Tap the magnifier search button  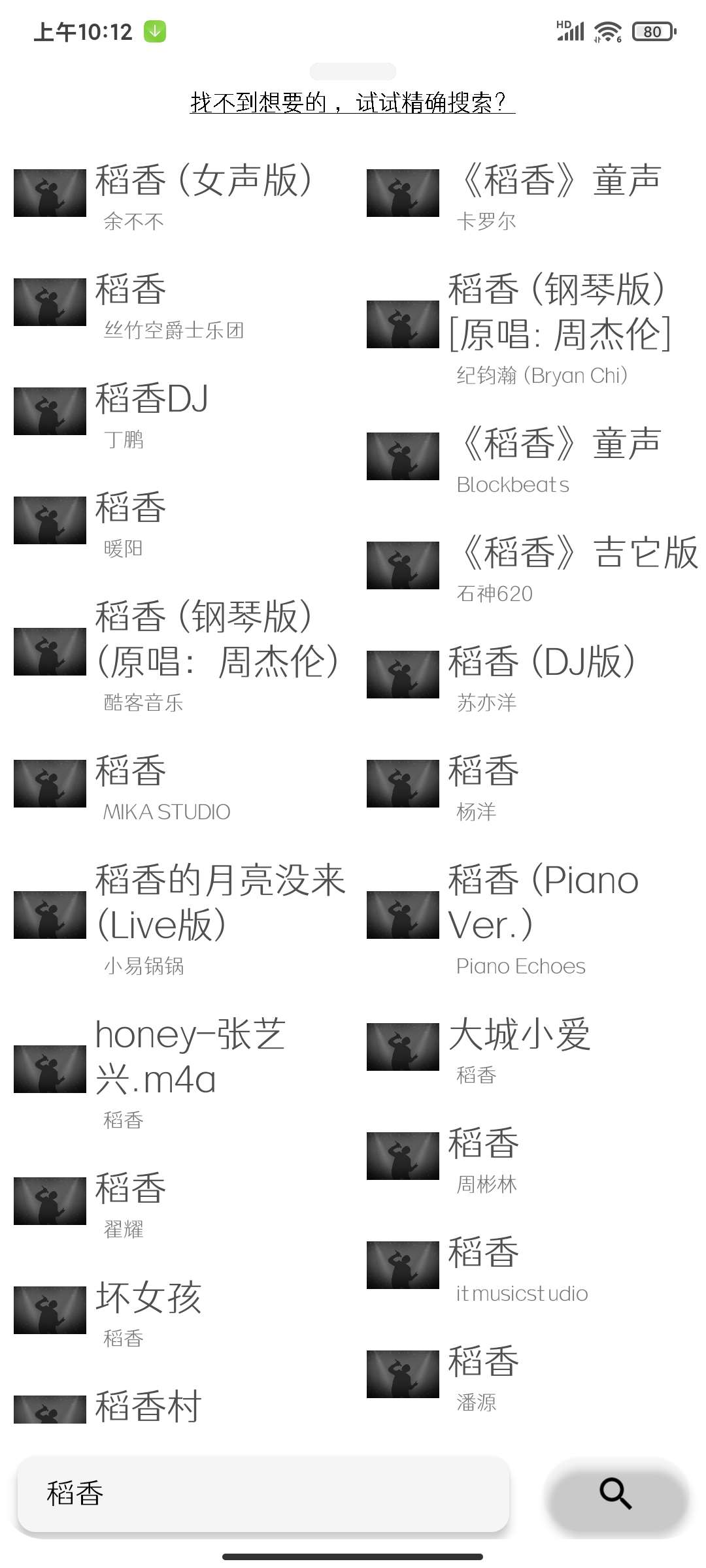coord(616,1494)
